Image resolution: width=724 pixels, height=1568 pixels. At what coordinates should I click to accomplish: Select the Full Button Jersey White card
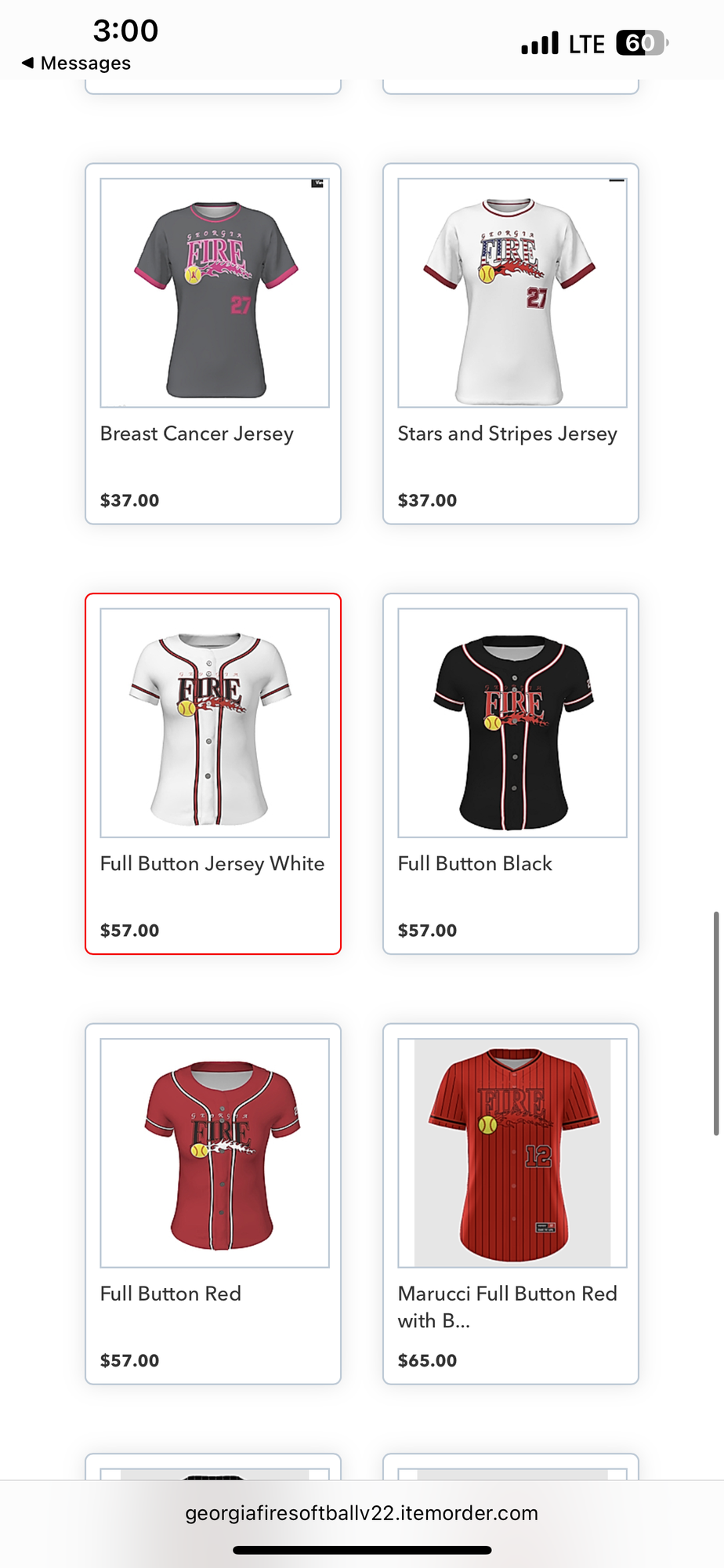coord(213,773)
